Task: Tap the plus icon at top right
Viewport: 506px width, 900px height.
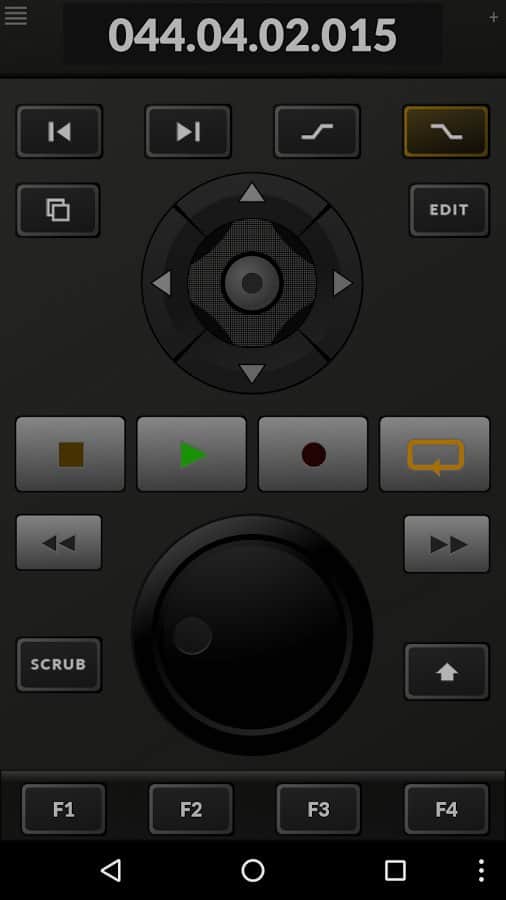Action: (493, 17)
